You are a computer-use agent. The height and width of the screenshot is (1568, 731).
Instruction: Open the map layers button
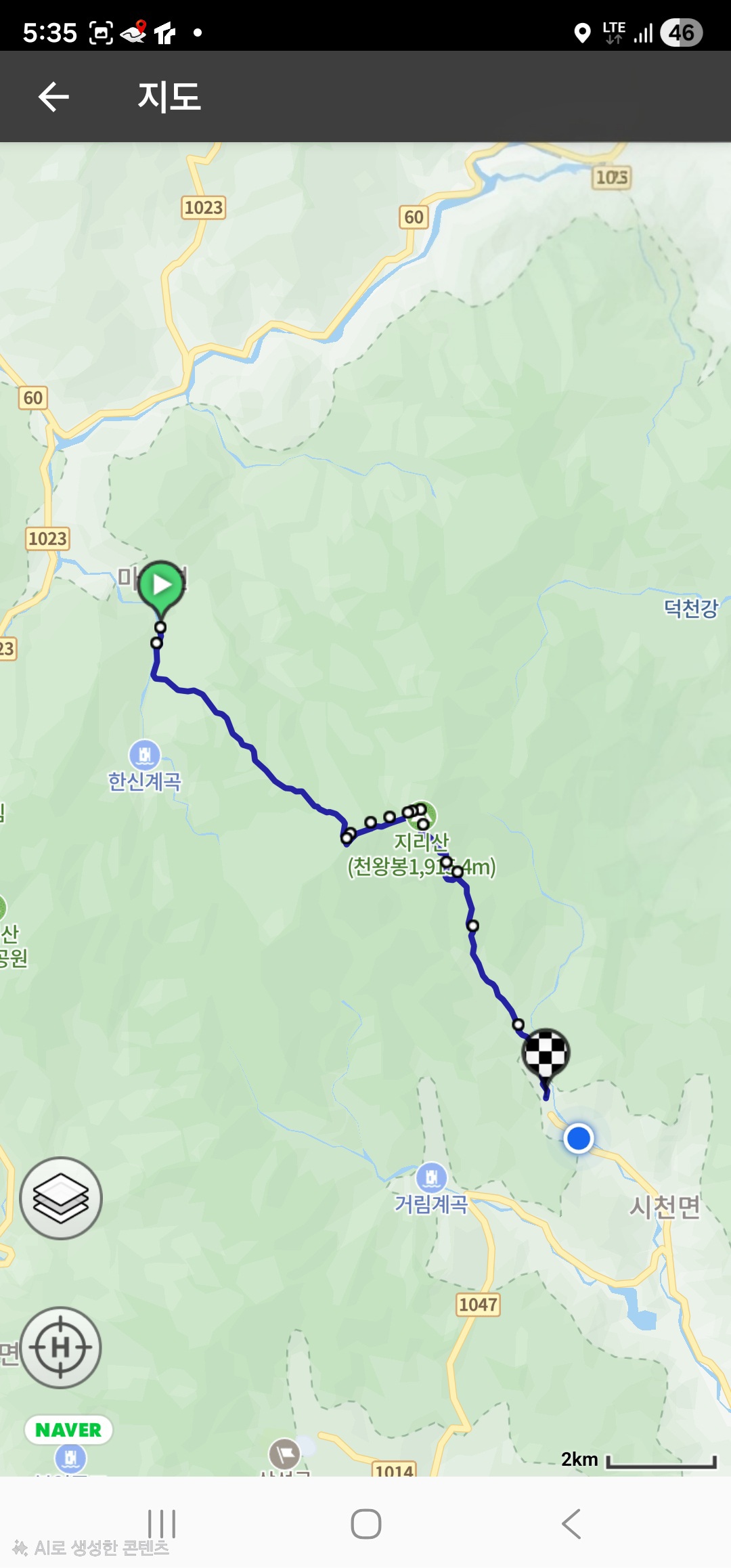[x=61, y=1198]
